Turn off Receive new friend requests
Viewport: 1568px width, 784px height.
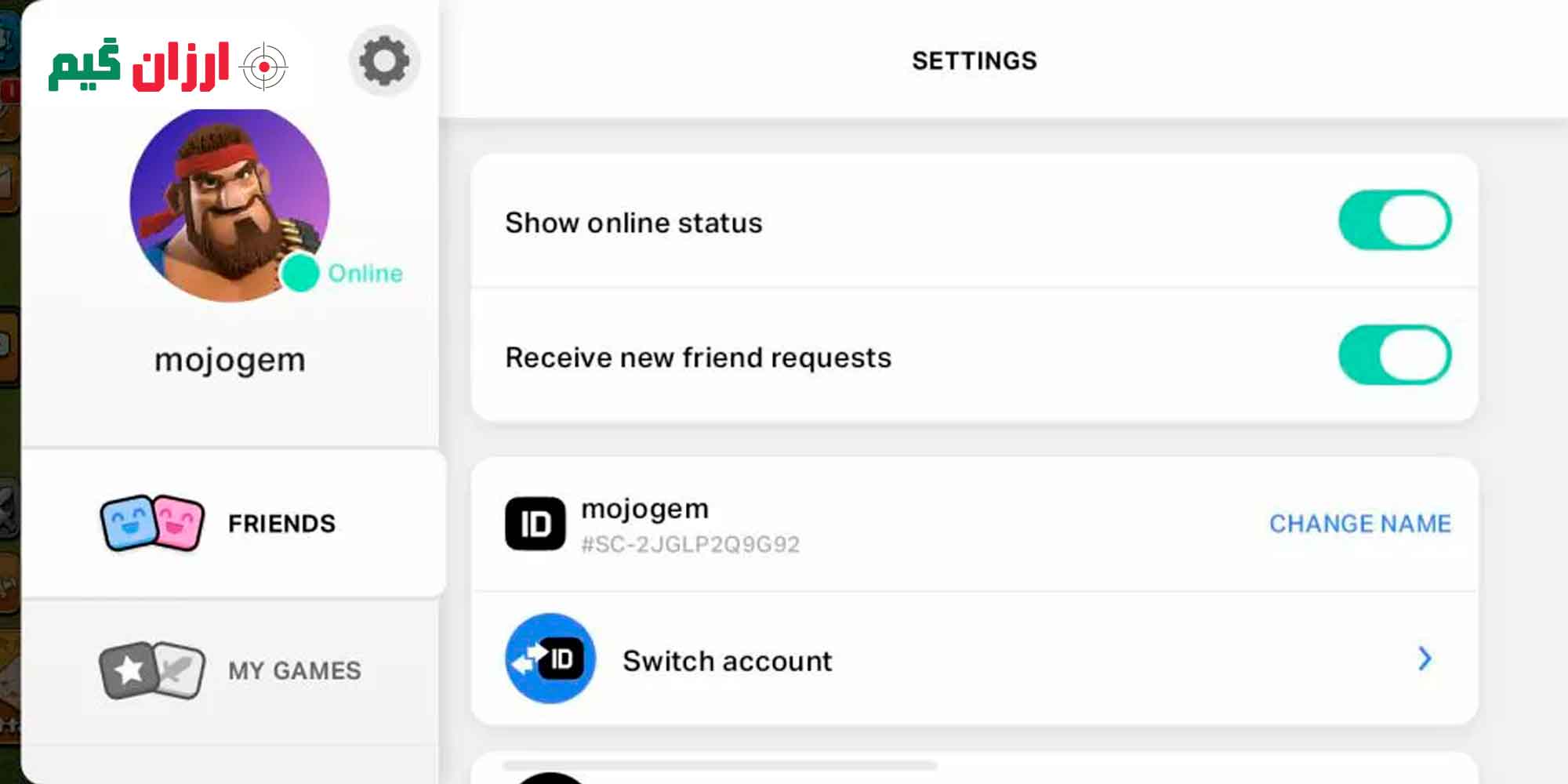tap(1394, 355)
